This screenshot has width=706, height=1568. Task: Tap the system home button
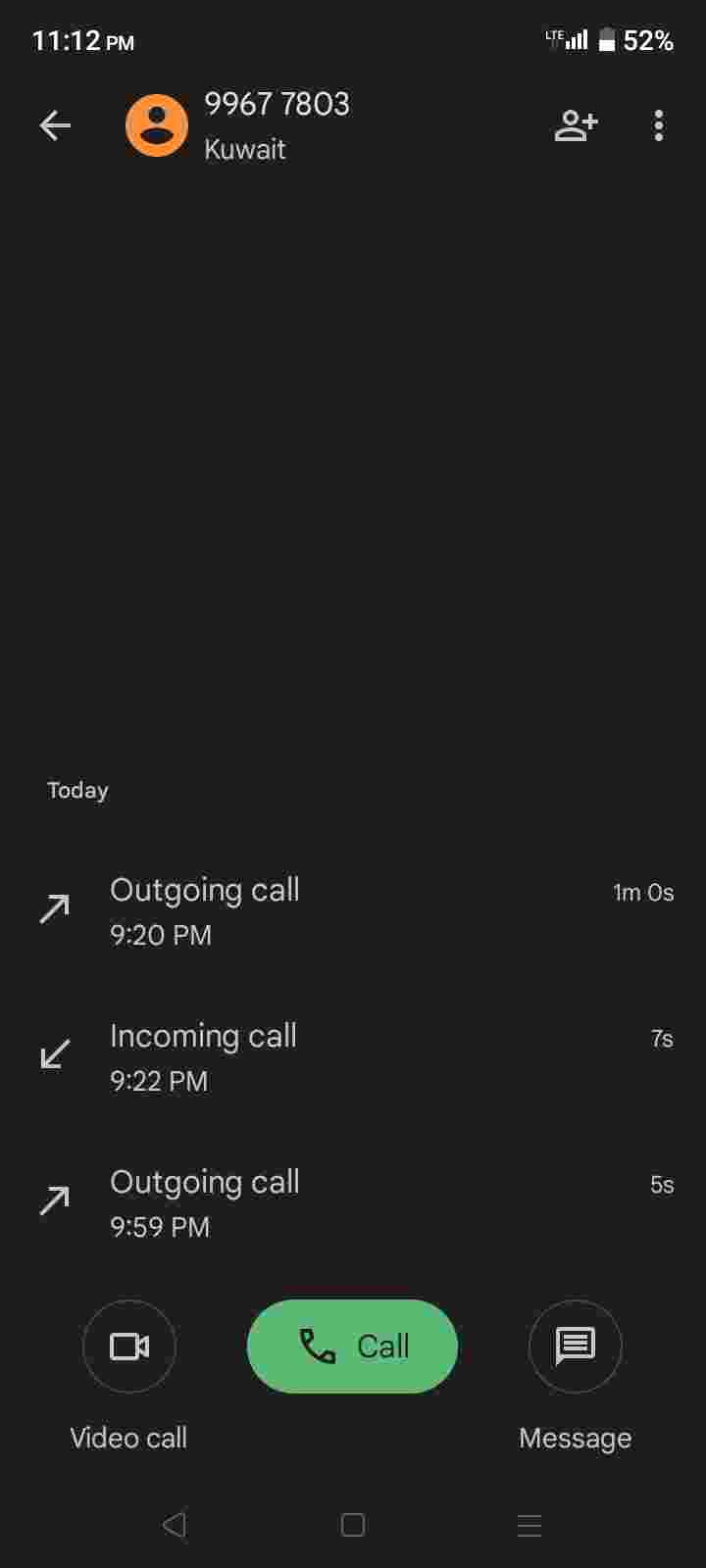point(353,1525)
